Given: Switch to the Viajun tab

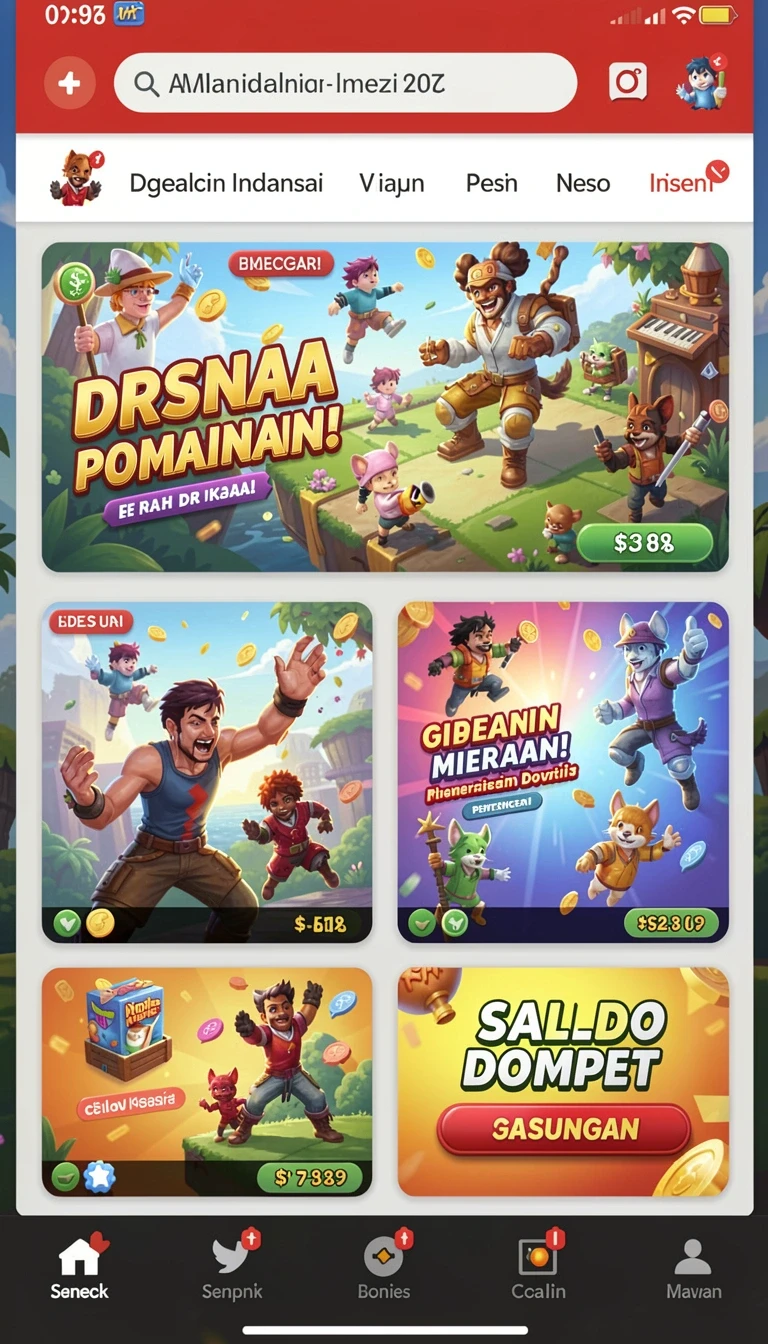Looking at the screenshot, I should coord(392,183).
